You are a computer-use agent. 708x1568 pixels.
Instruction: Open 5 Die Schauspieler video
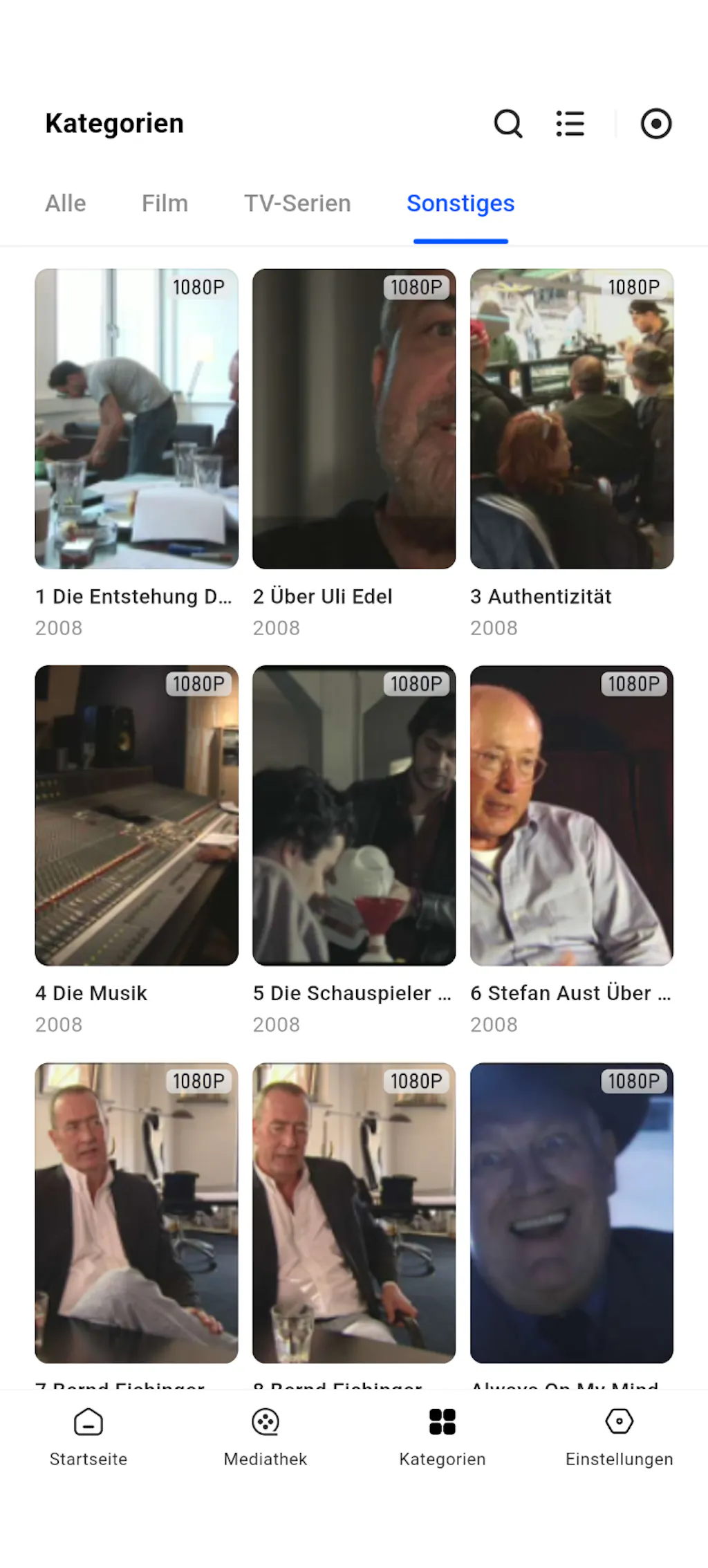coord(354,815)
